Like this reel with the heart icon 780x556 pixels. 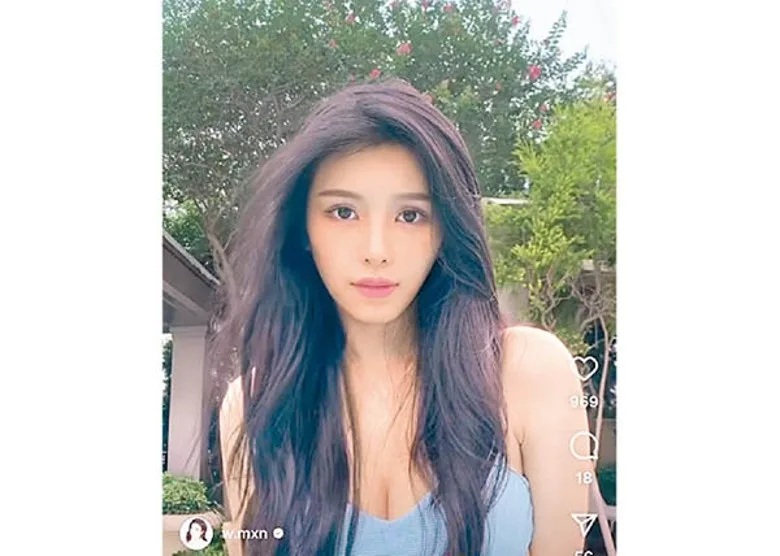[584, 368]
